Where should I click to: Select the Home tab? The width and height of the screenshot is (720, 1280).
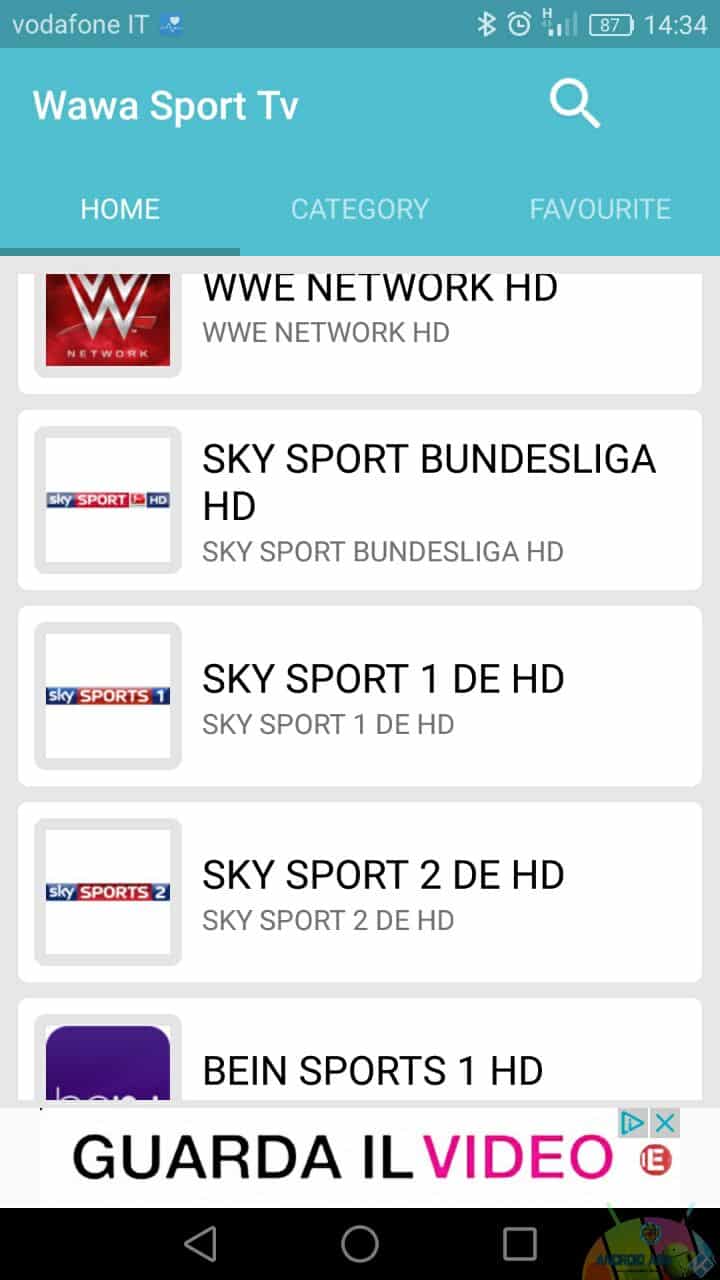click(120, 209)
